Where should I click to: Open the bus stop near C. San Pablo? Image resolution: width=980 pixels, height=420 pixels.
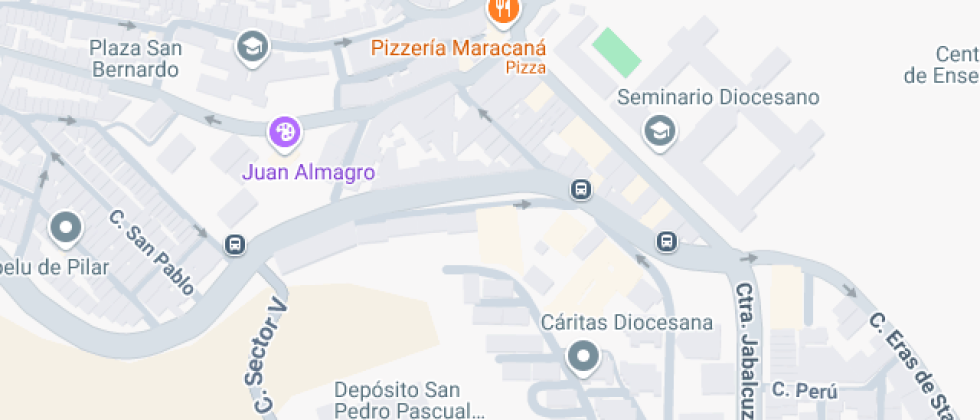235,244
